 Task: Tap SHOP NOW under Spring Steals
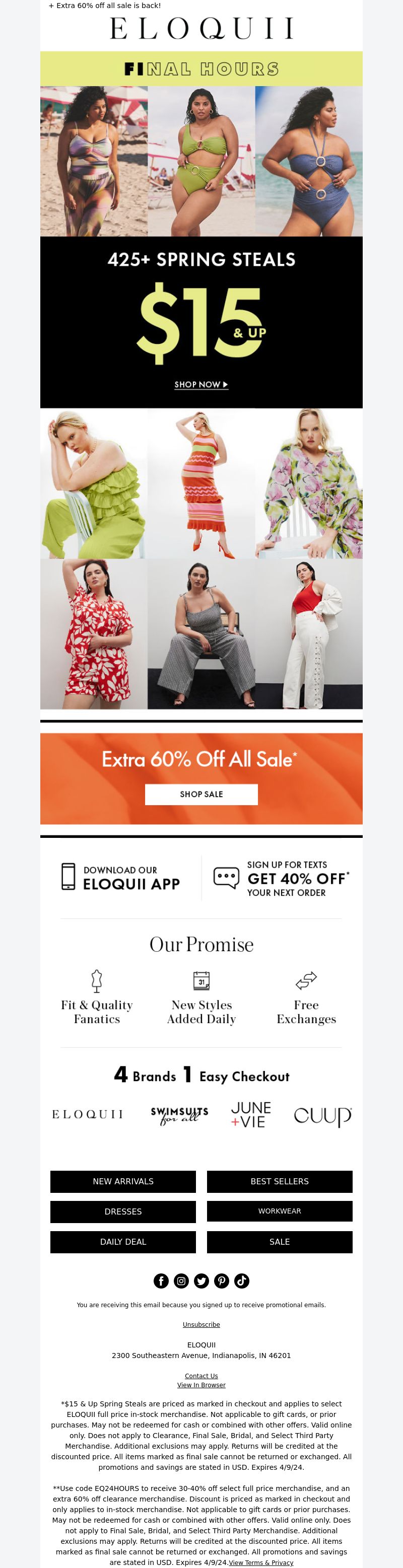point(201,385)
